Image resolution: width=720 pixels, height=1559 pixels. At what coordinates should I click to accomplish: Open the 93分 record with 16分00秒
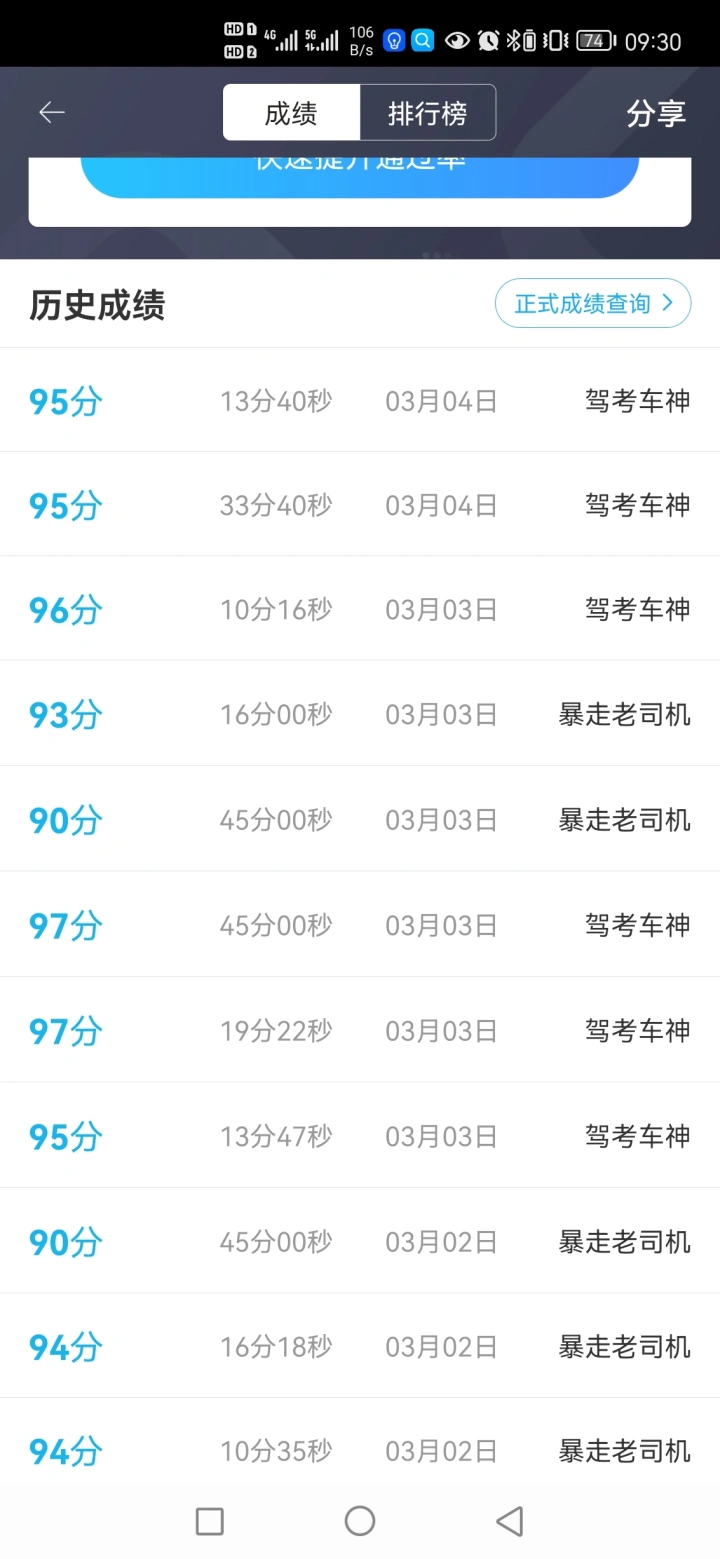[x=360, y=714]
